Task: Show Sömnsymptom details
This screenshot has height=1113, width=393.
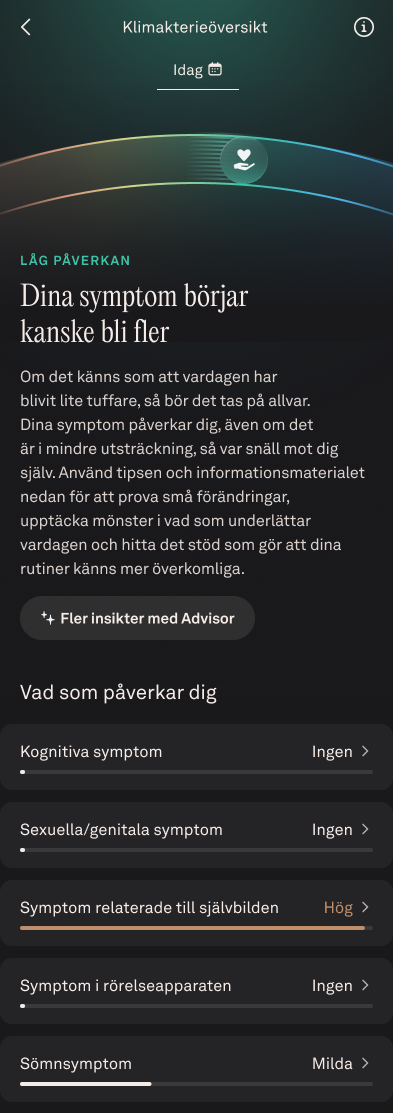Action: pyautogui.click(x=196, y=1070)
